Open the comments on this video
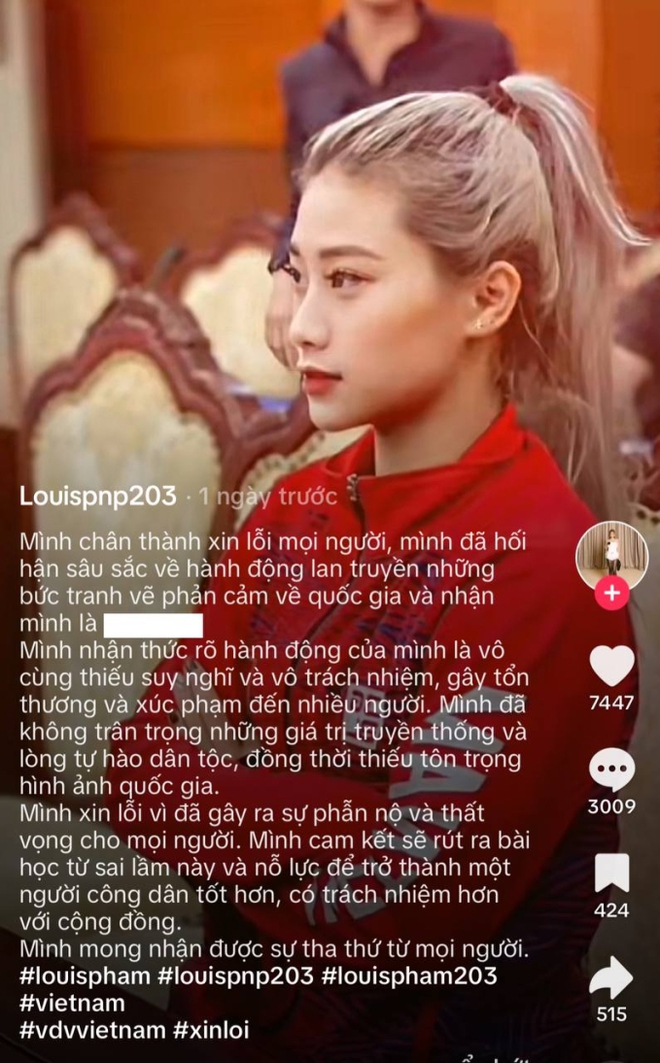 coord(612,769)
